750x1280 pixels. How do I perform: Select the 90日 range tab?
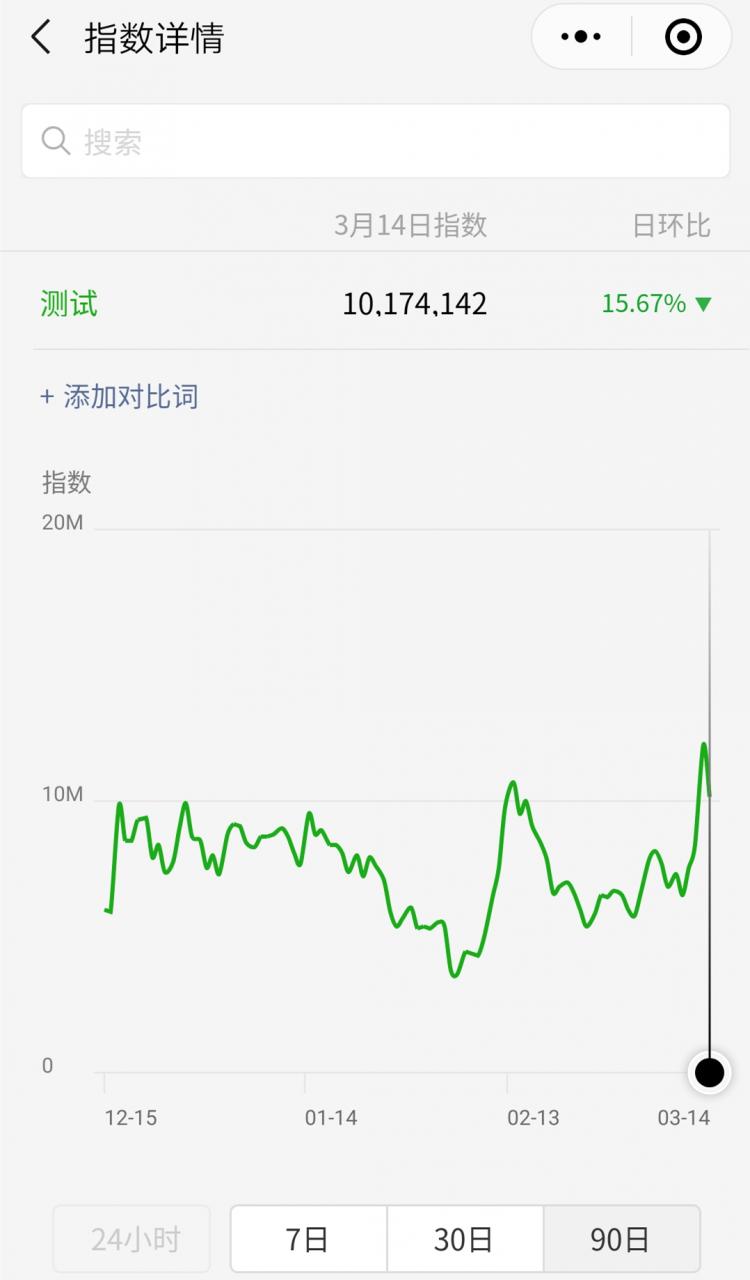[x=622, y=1240]
